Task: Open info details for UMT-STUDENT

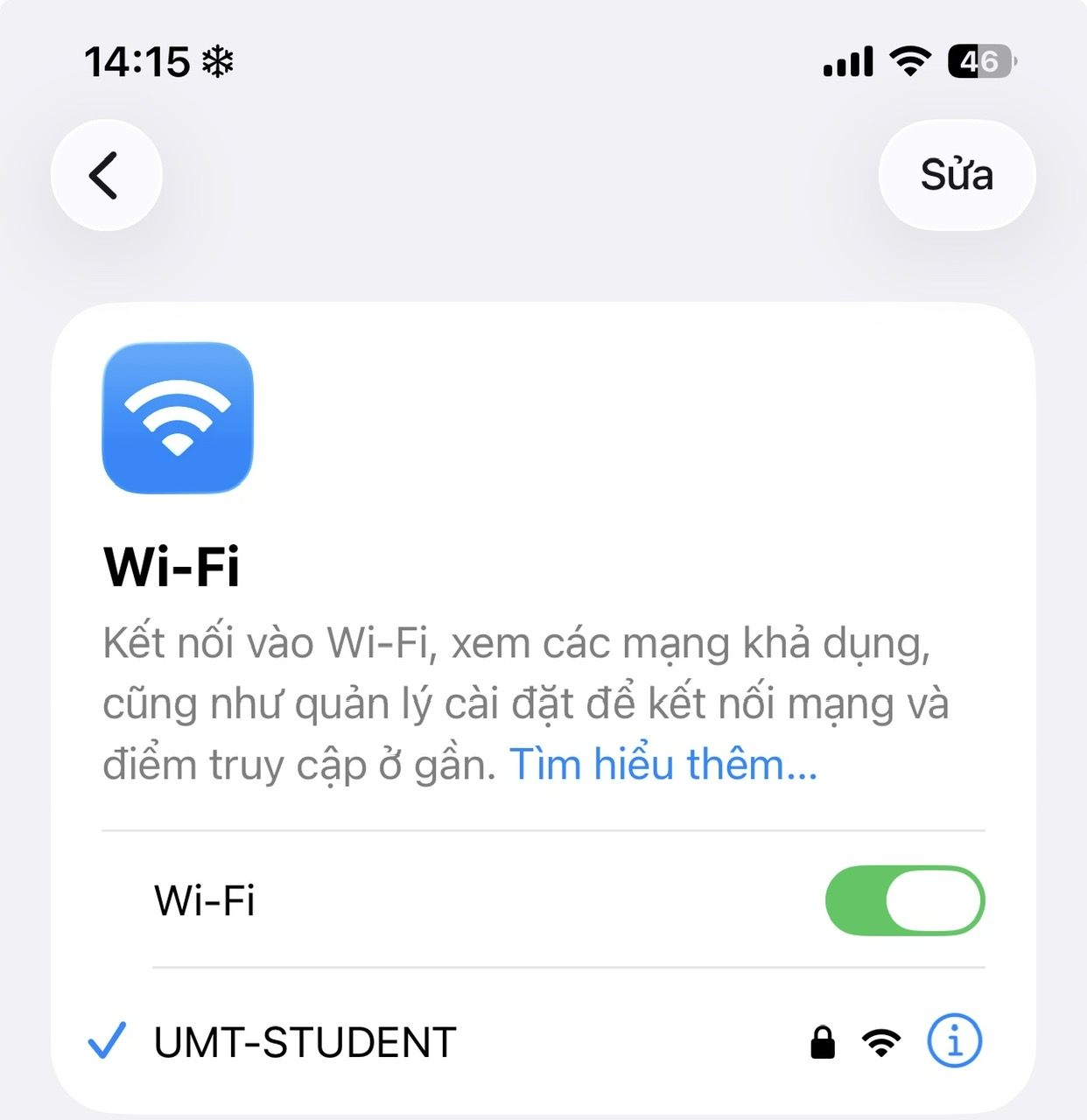Action: [x=954, y=1041]
